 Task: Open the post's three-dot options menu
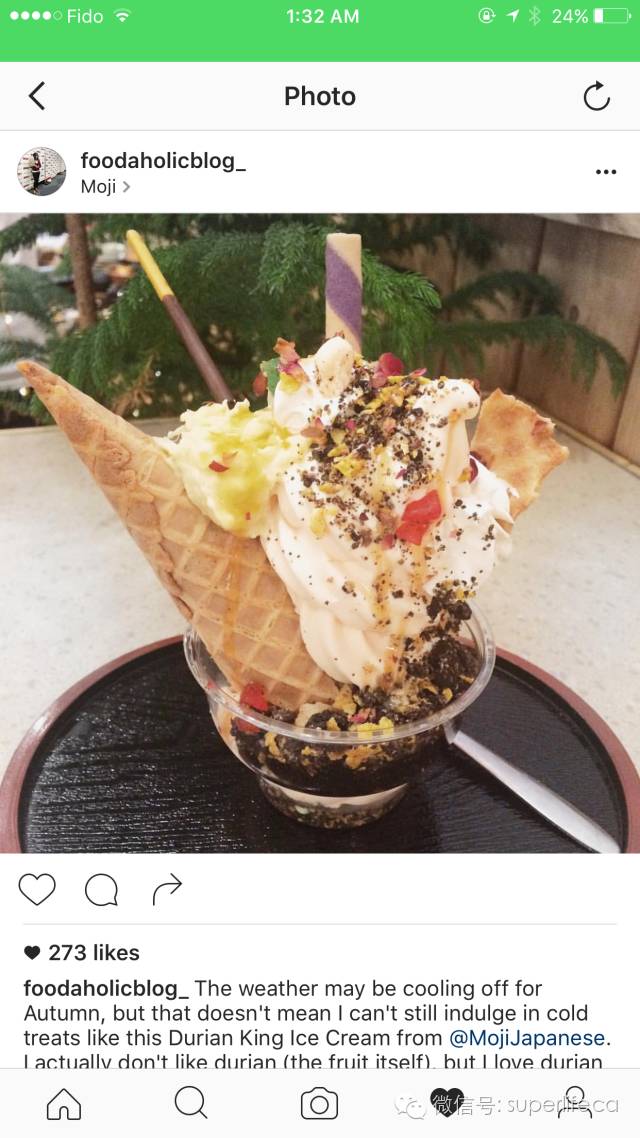(606, 172)
